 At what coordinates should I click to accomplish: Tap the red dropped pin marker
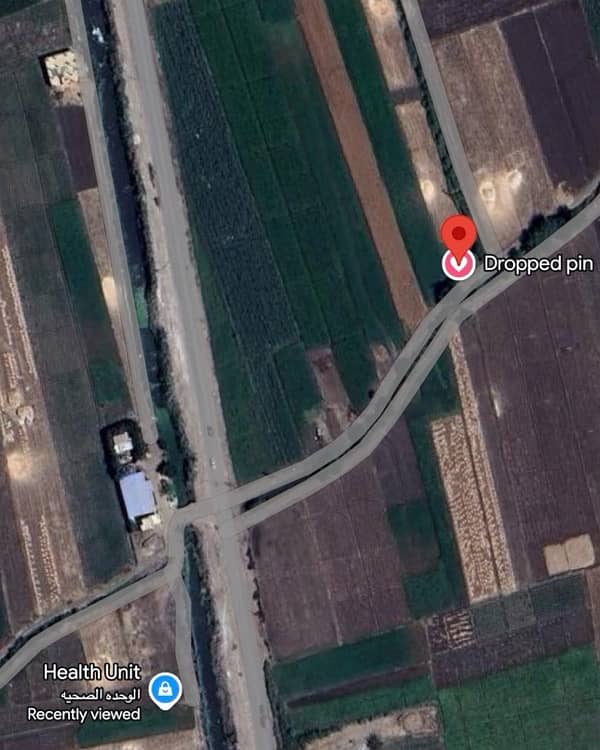point(458,236)
